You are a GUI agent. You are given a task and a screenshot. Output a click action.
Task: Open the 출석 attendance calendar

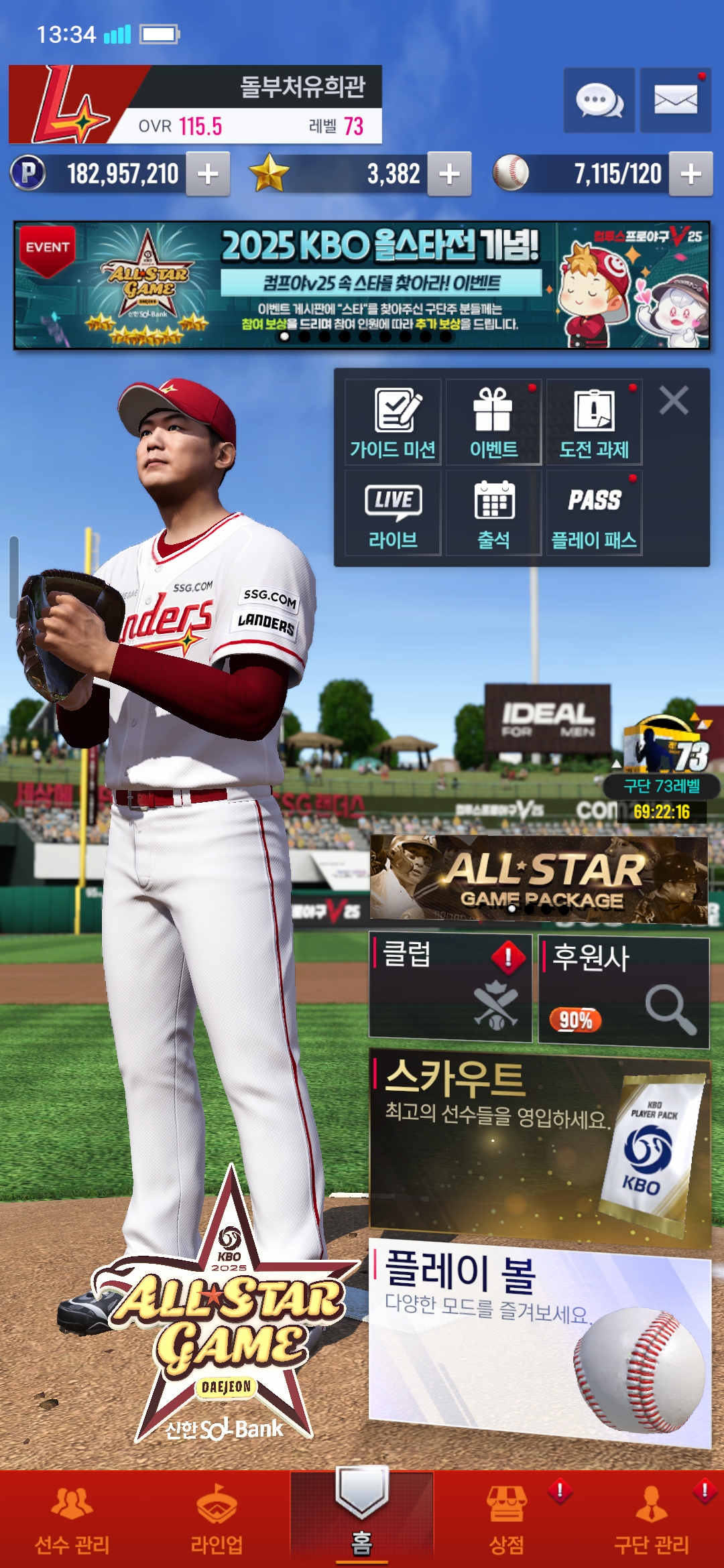[x=493, y=513]
